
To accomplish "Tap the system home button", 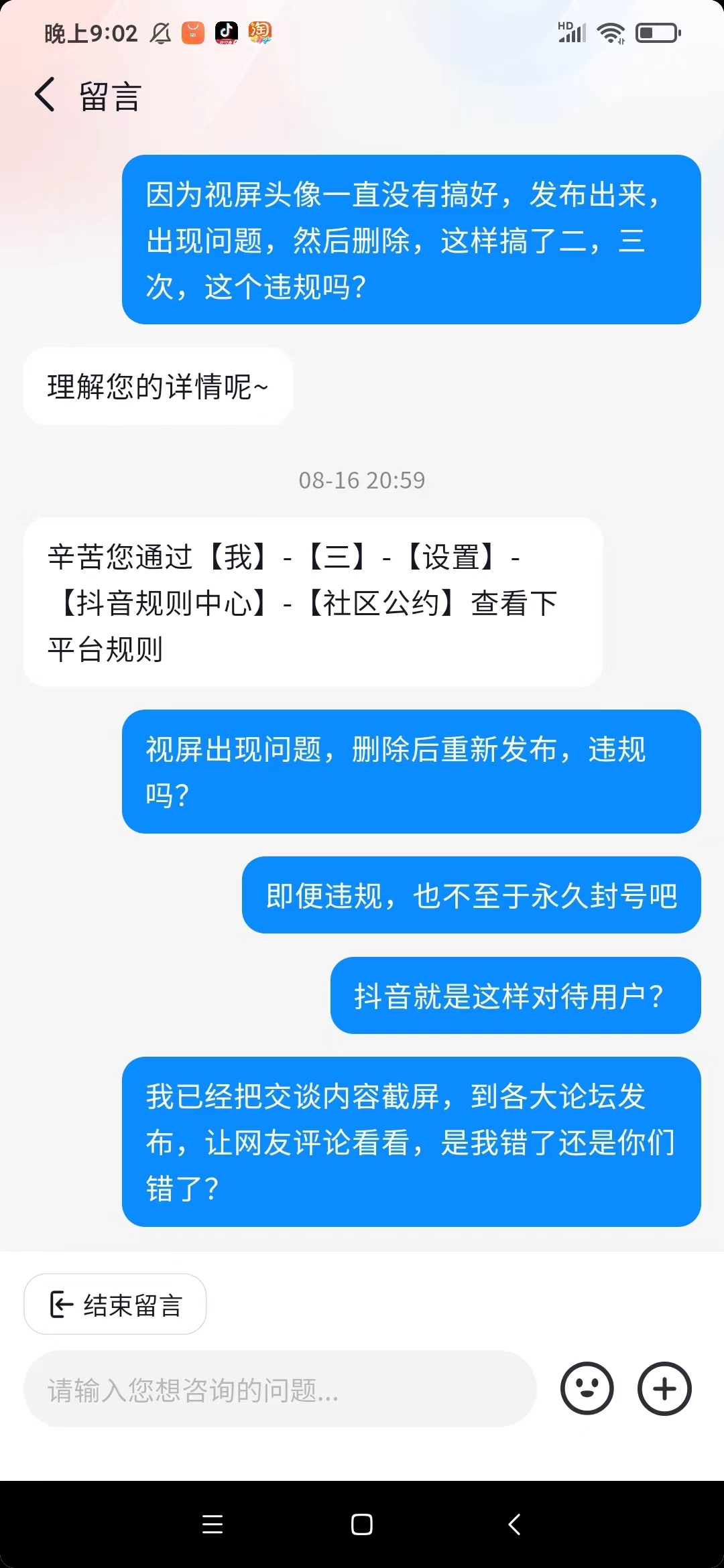I will tap(361, 1524).
